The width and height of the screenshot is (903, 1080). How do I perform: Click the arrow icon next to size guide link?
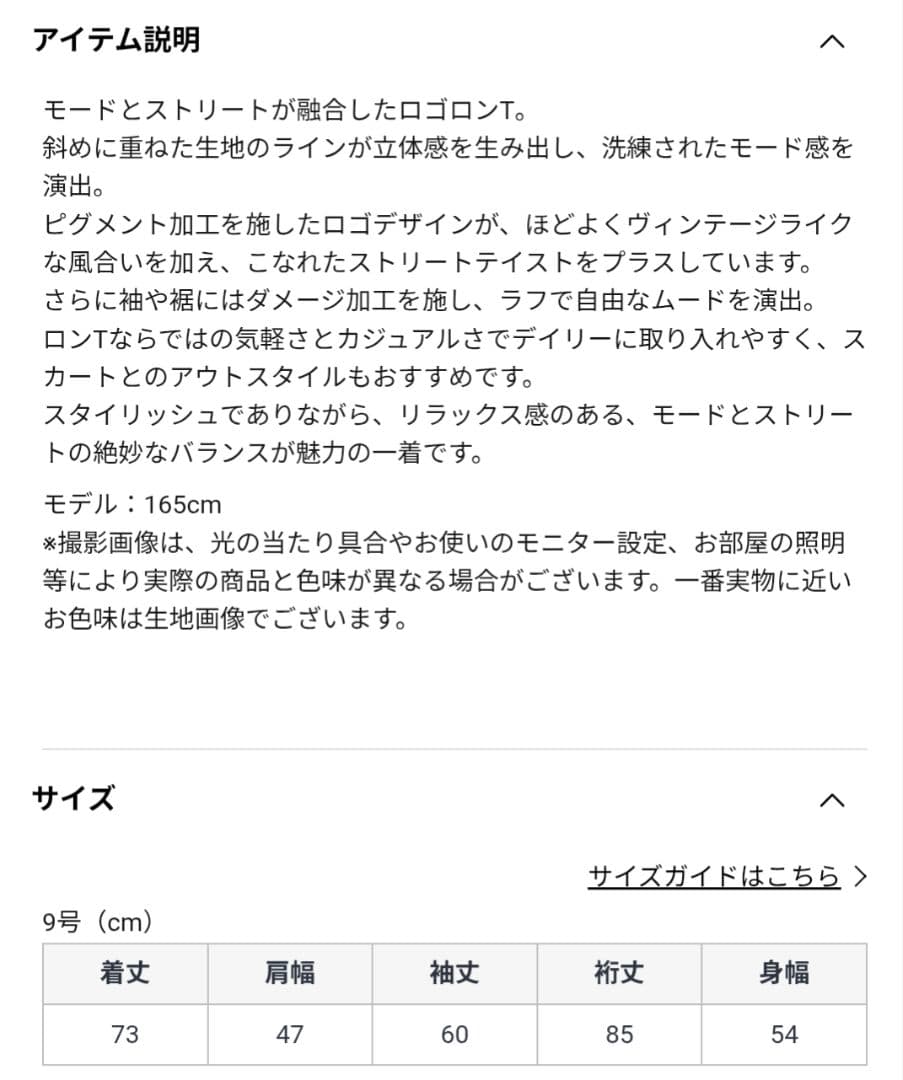pos(861,876)
